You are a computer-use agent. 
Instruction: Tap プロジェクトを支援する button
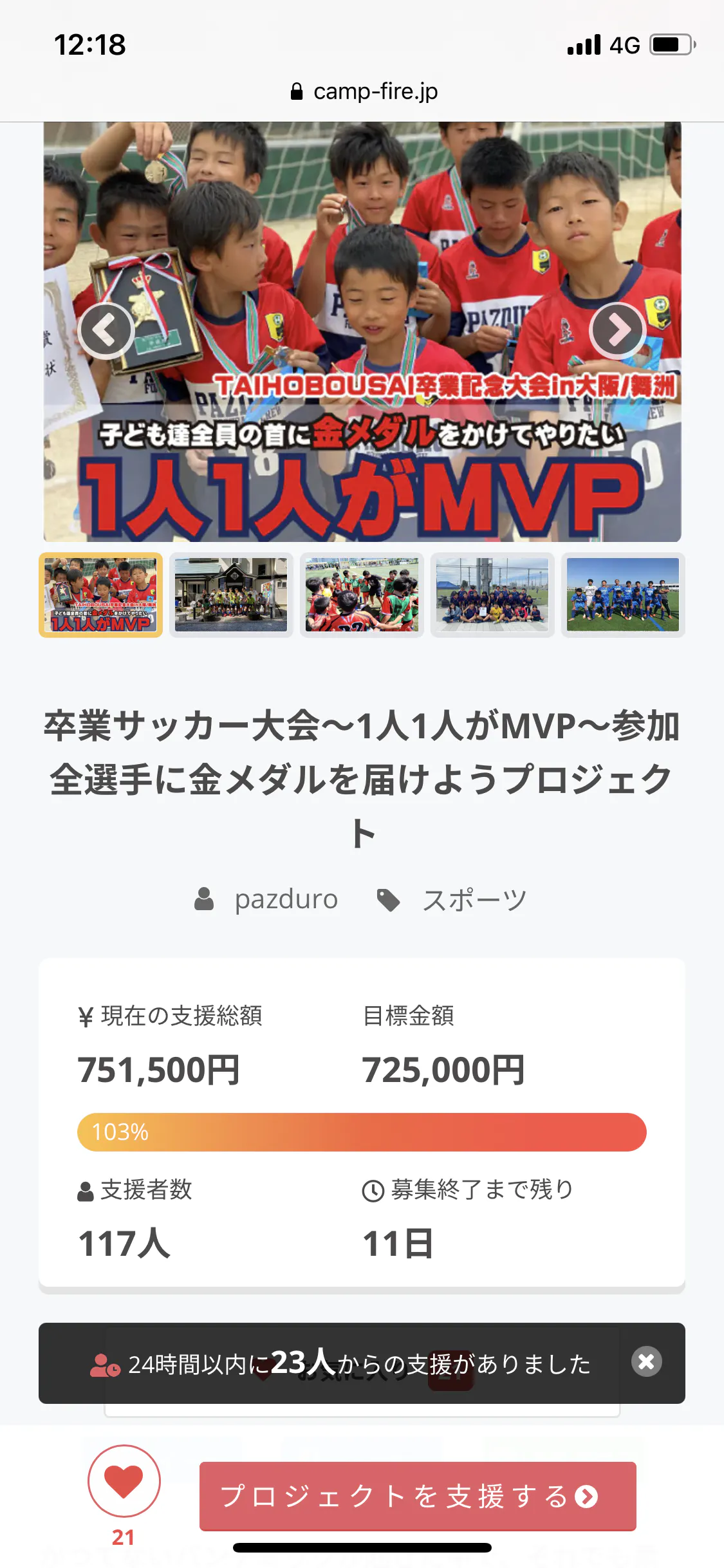tap(418, 1496)
